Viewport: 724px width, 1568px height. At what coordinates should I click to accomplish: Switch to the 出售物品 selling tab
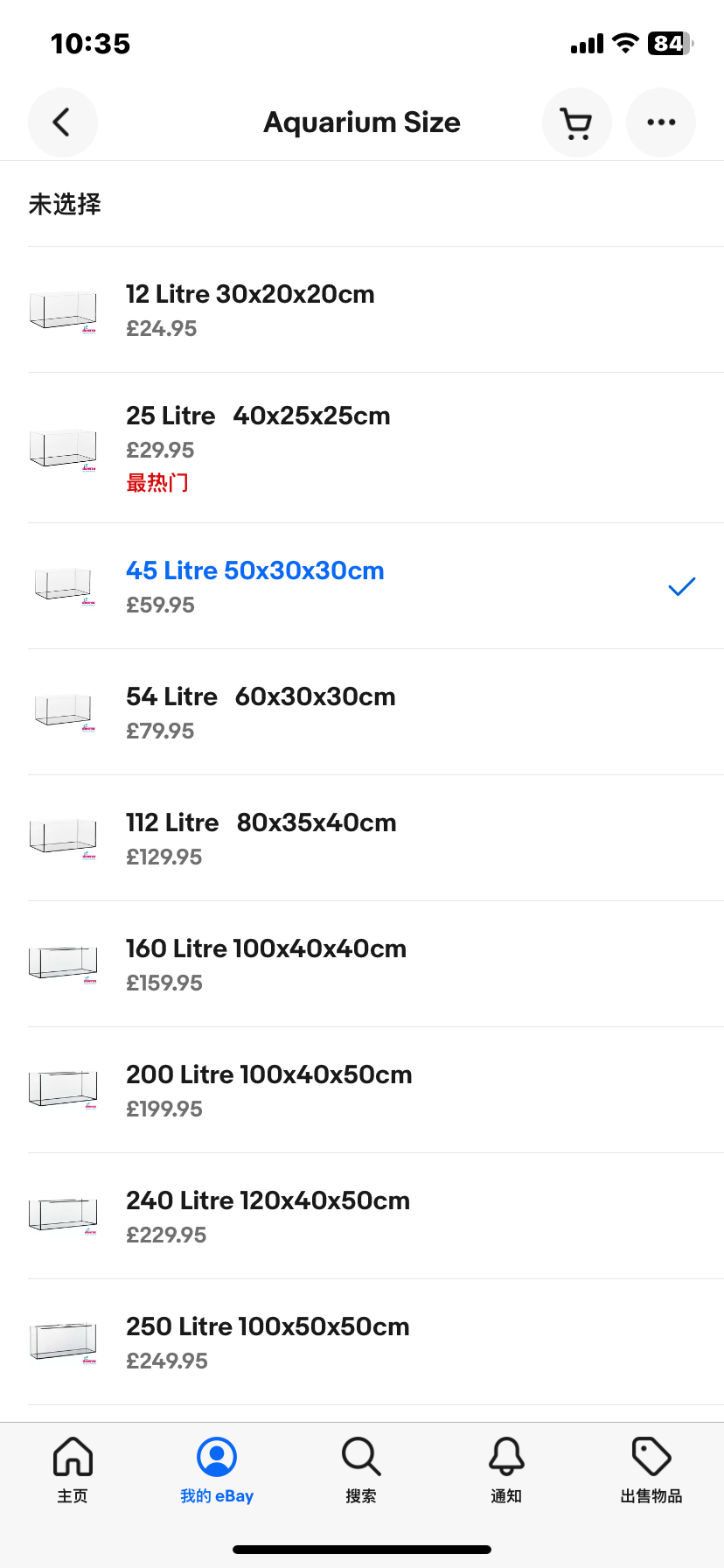click(x=651, y=1470)
